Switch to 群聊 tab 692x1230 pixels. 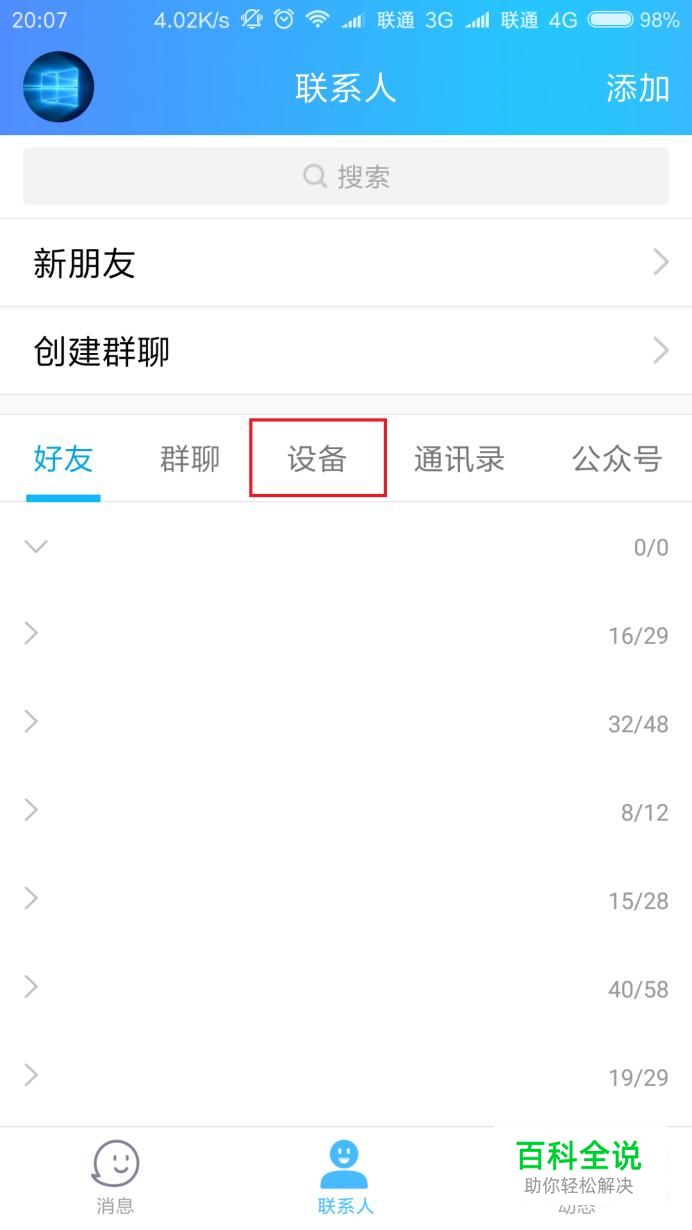click(x=190, y=459)
